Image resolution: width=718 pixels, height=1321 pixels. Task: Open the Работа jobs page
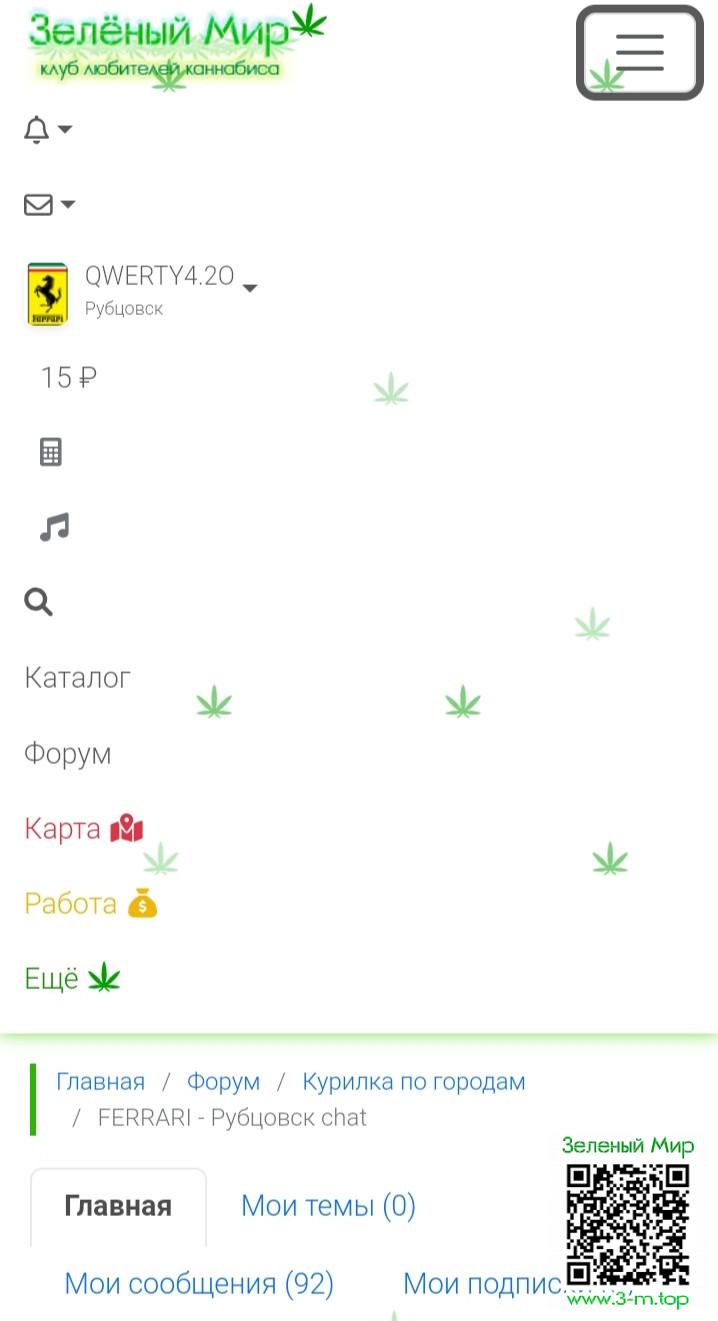[90, 904]
